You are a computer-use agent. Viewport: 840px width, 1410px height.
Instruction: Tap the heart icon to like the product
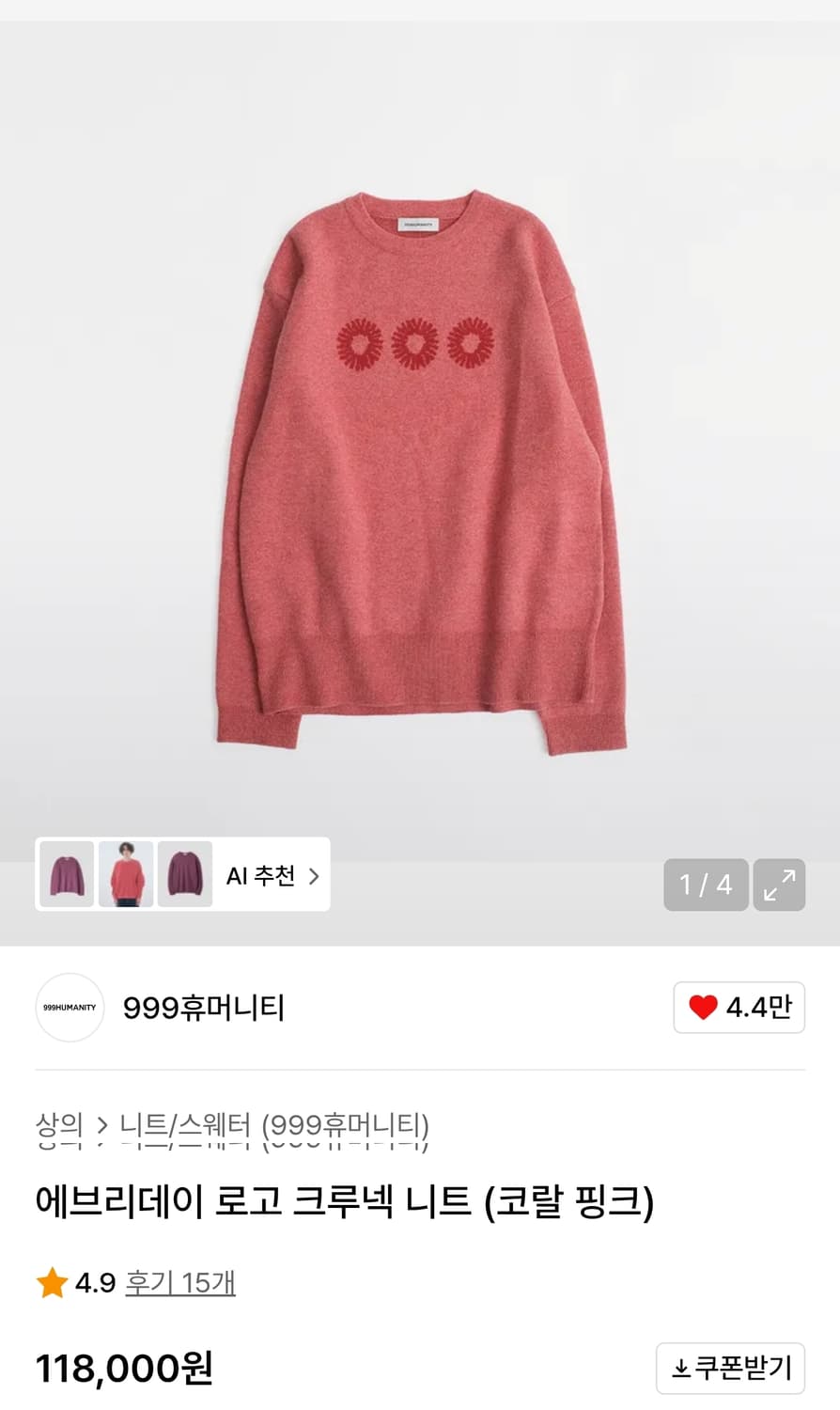(x=707, y=1007)
